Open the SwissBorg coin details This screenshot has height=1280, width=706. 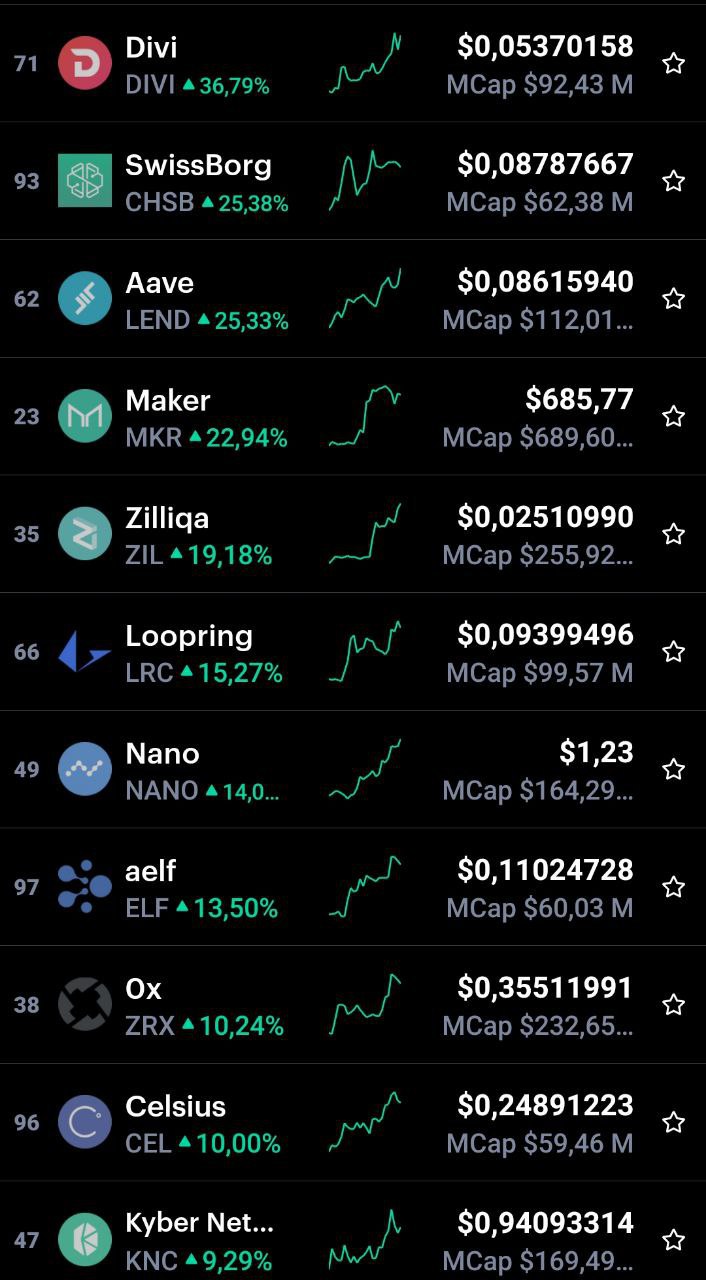(x=353, y=181)
